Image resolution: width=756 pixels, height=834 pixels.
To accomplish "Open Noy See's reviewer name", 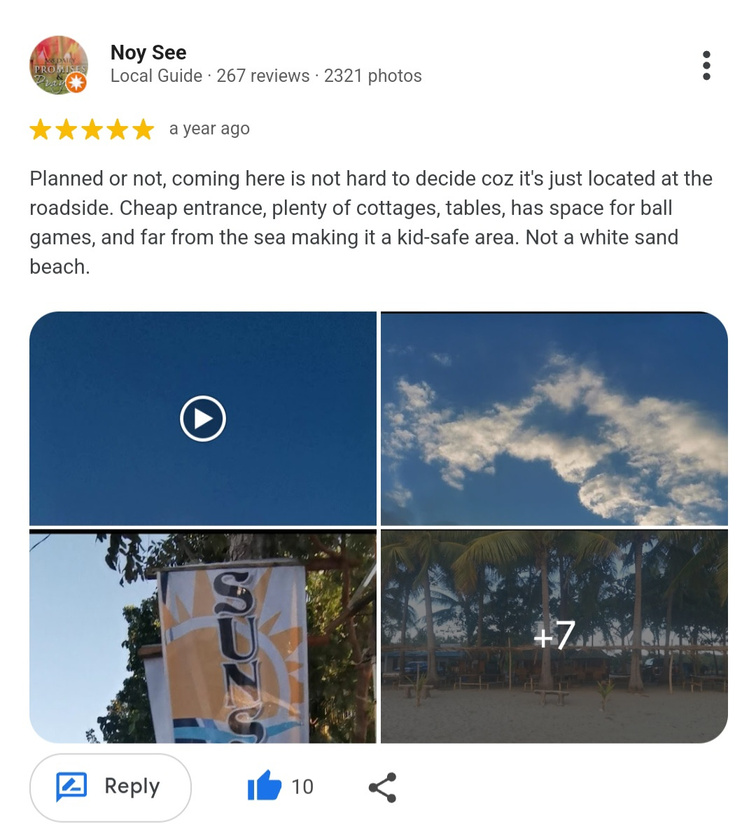I will [148, 52].
